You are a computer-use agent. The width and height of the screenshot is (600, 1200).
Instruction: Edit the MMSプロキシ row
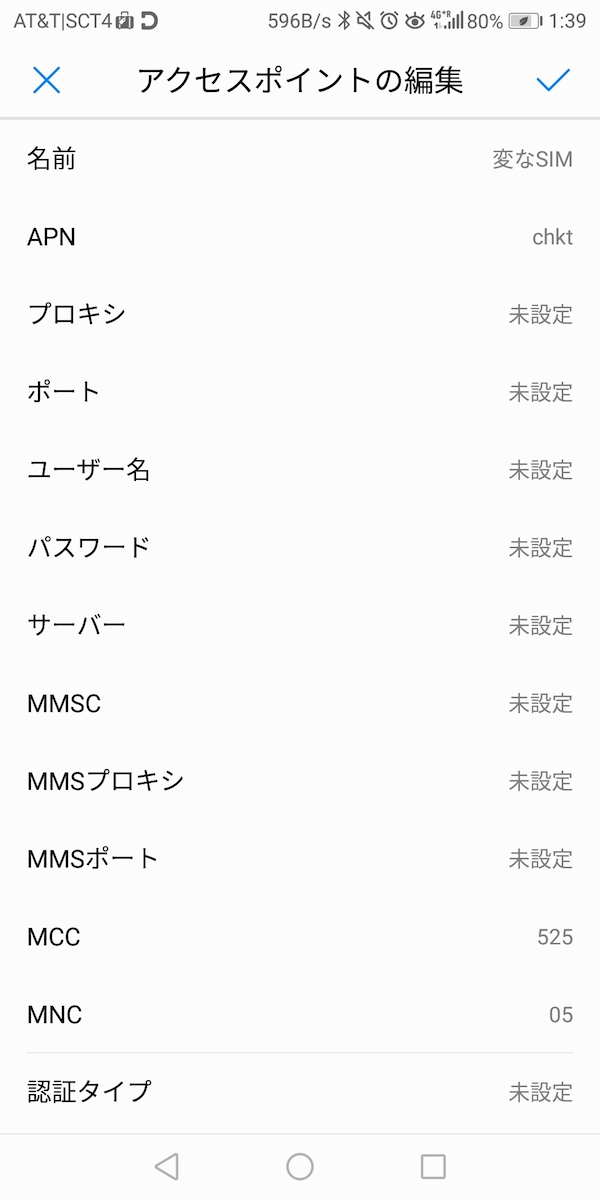coord(300,781)
